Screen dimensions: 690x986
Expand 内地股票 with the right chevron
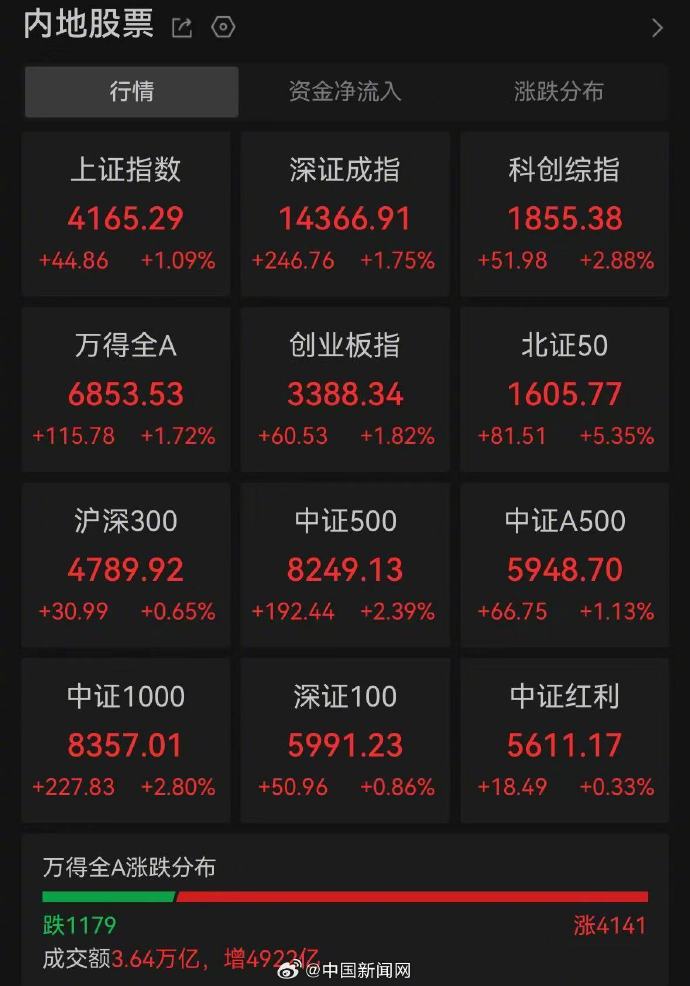coord(657,28)
